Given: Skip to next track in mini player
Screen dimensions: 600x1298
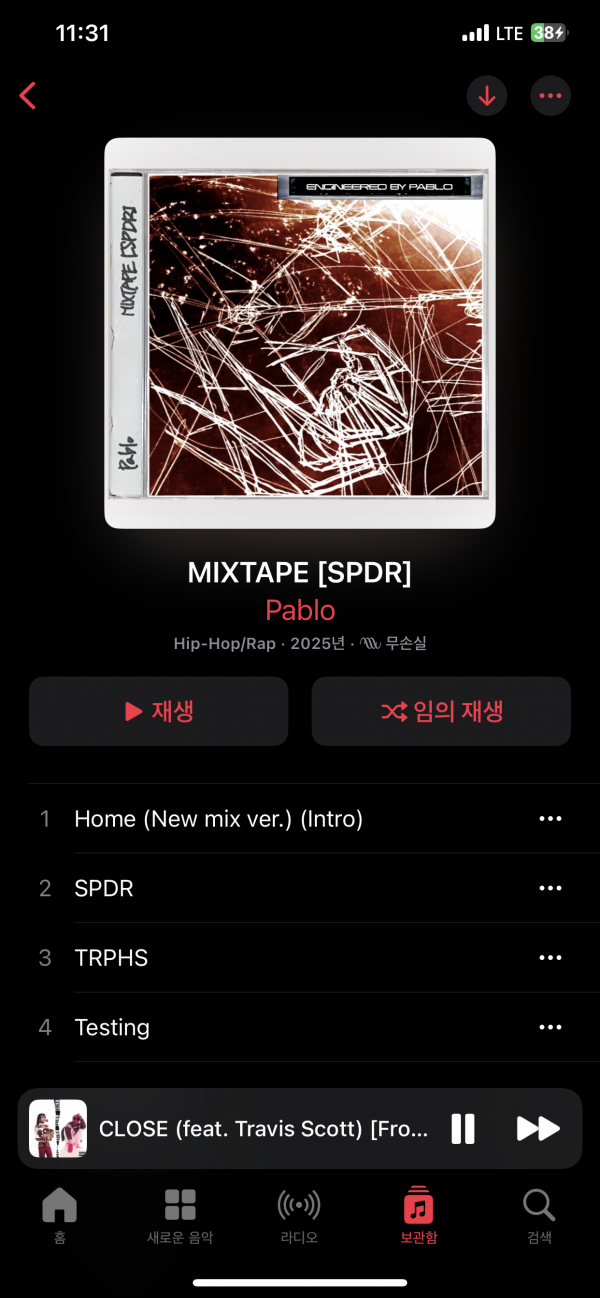Looking at the screenshot, I should 538,1129.
